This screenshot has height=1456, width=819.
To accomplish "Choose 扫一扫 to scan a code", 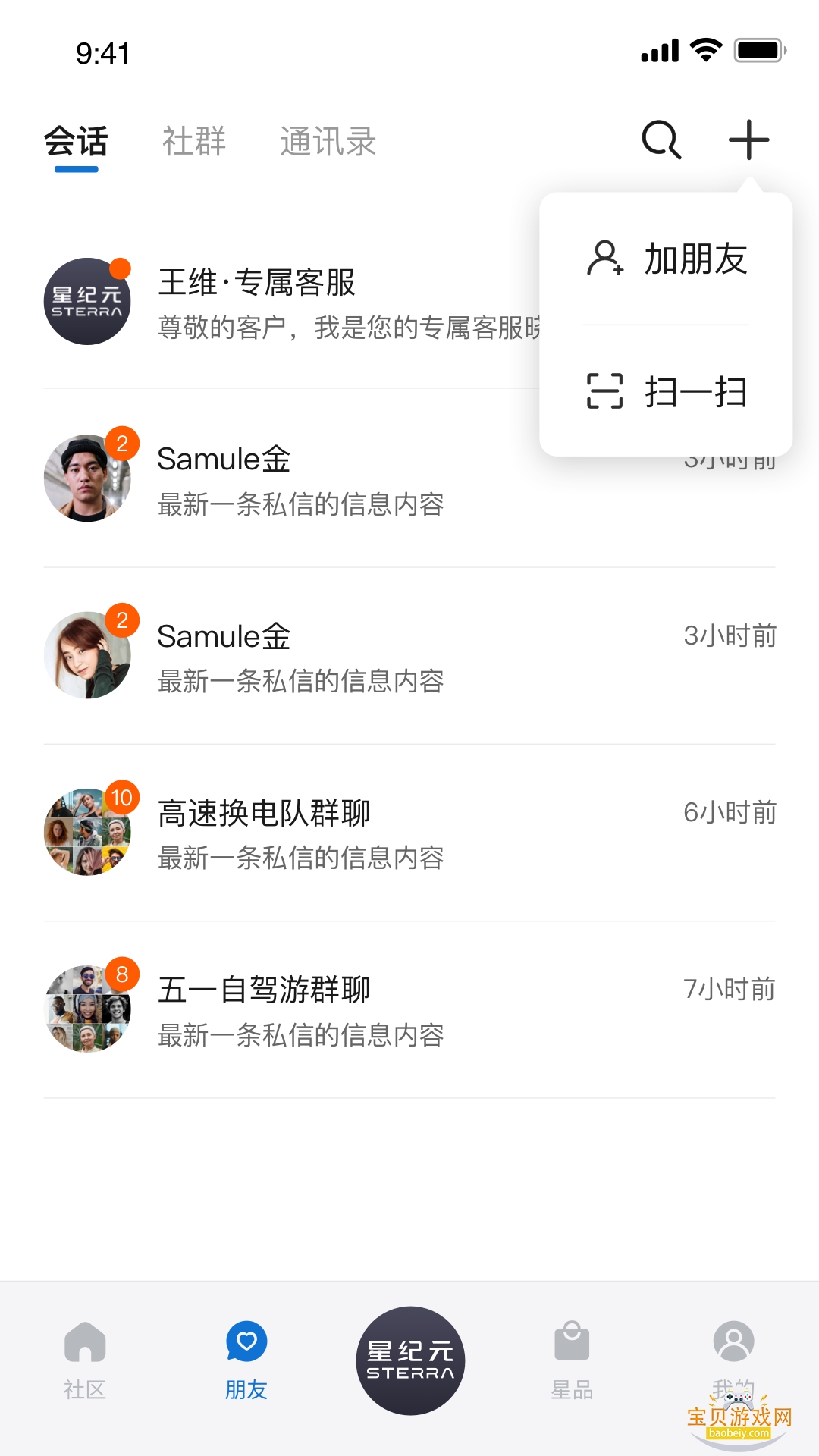I will (x=667, y=391).
